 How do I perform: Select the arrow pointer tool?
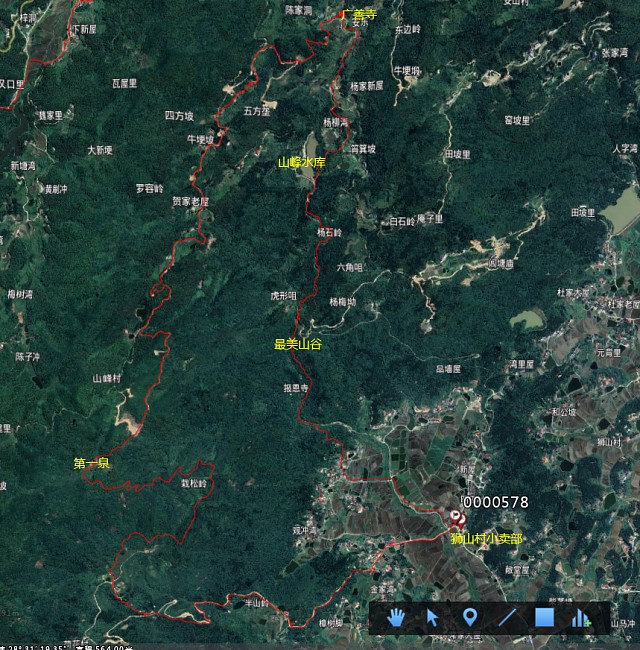[x=433, y=617]
